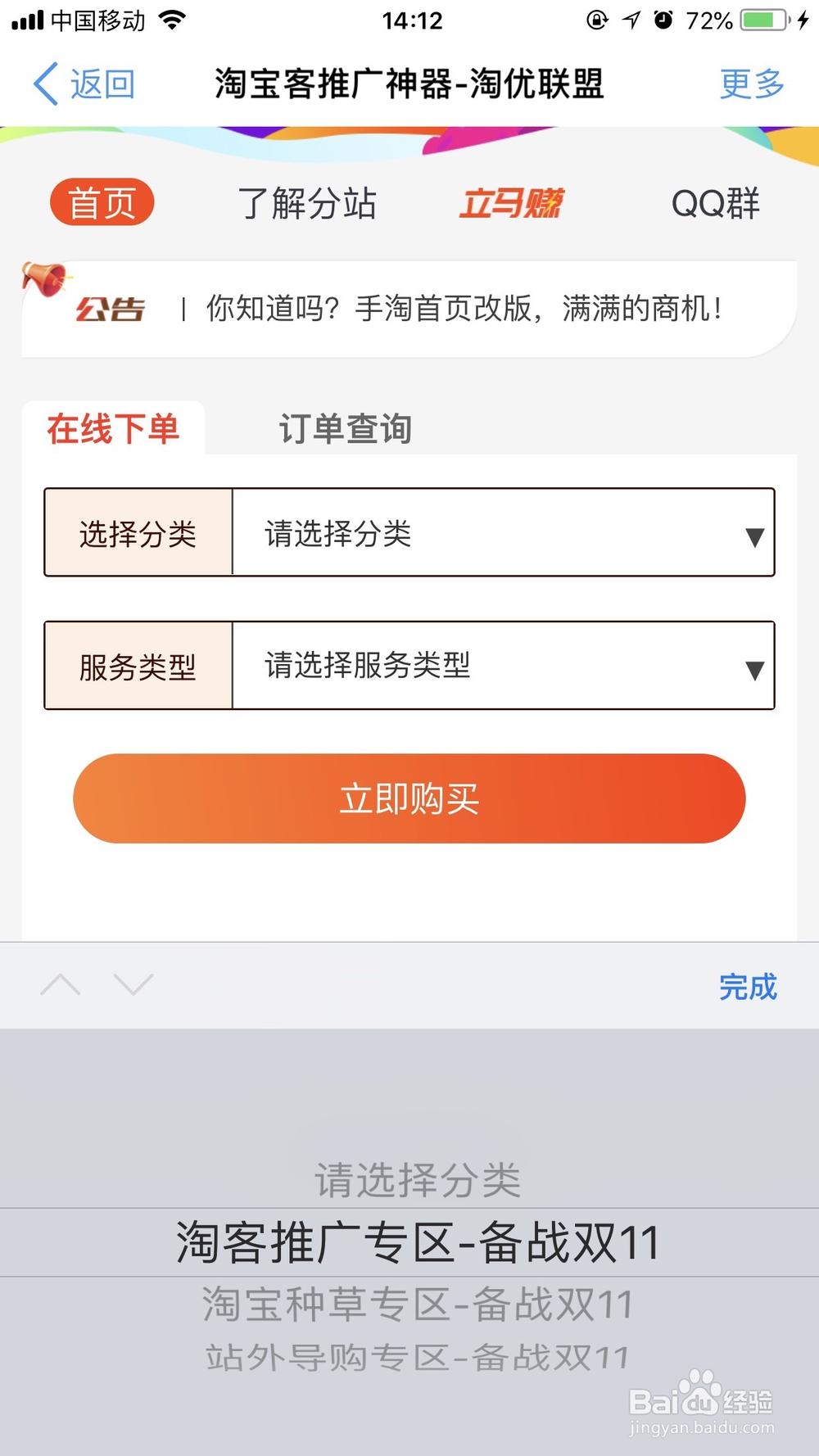Select the 在线下单 tab
This screenshot has width=819, height=1456.
click(x=113, y=428)
